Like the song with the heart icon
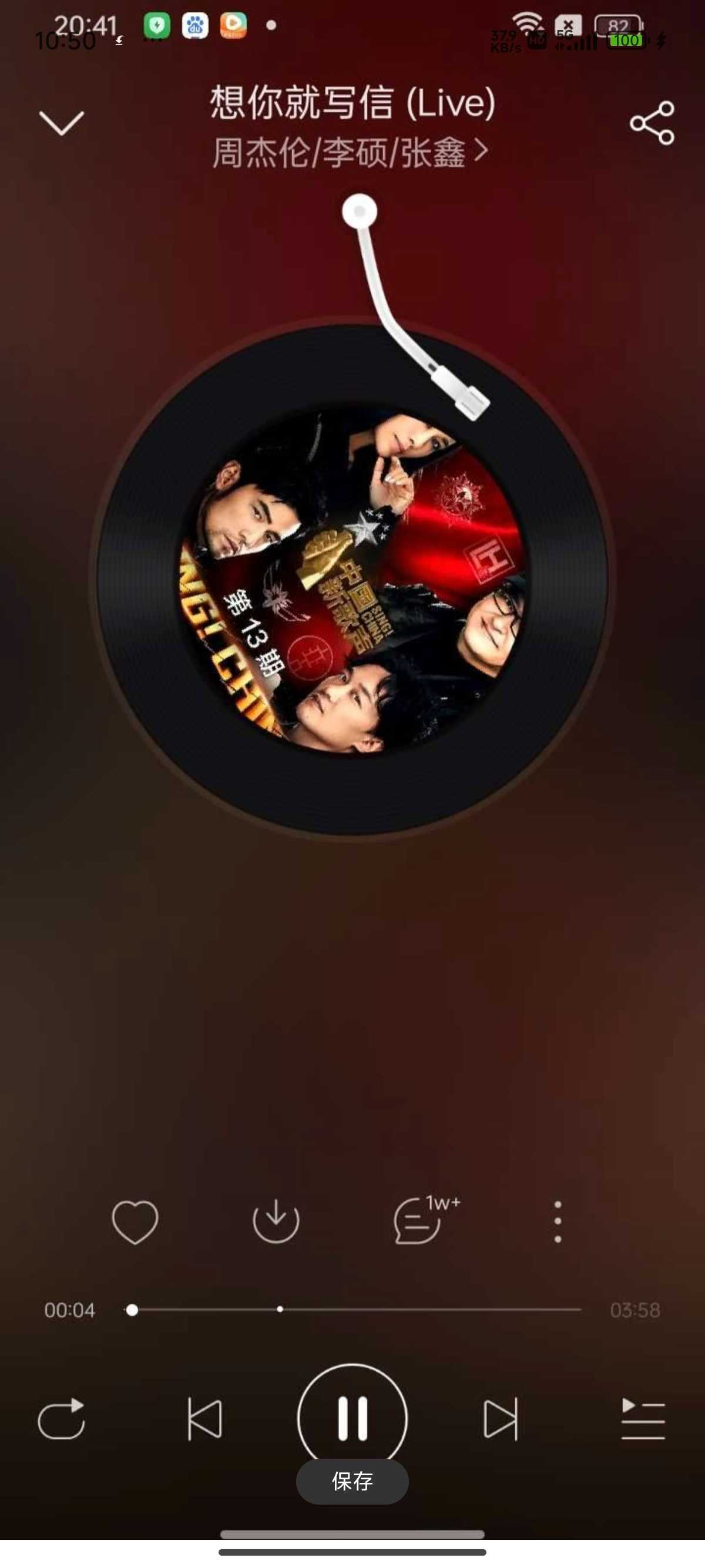Image resolution: width=705 pixels, height=1568 pixels. (x=135, y=1221)
